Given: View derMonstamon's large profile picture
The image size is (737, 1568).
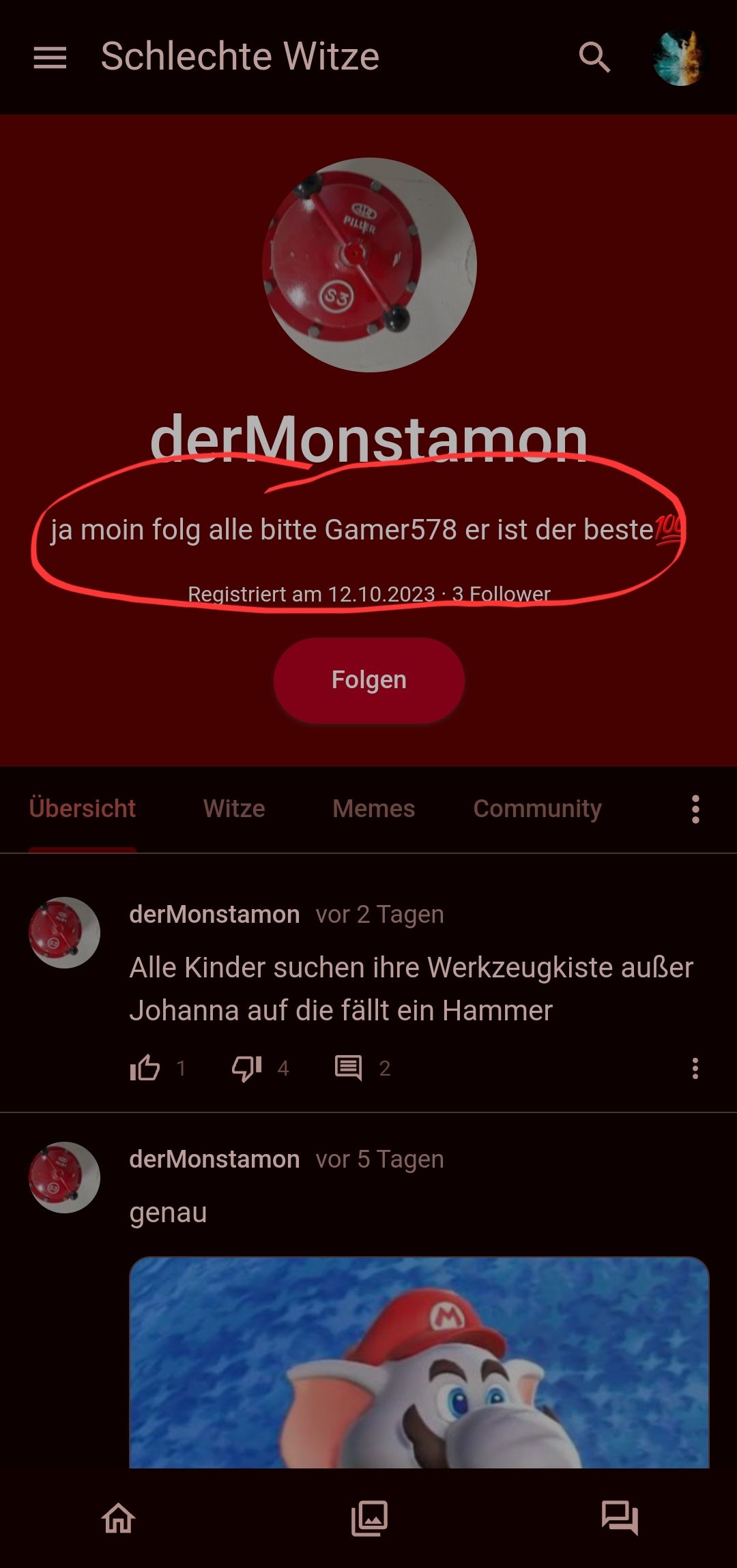Looking at the screenshot, I should 369,265.
